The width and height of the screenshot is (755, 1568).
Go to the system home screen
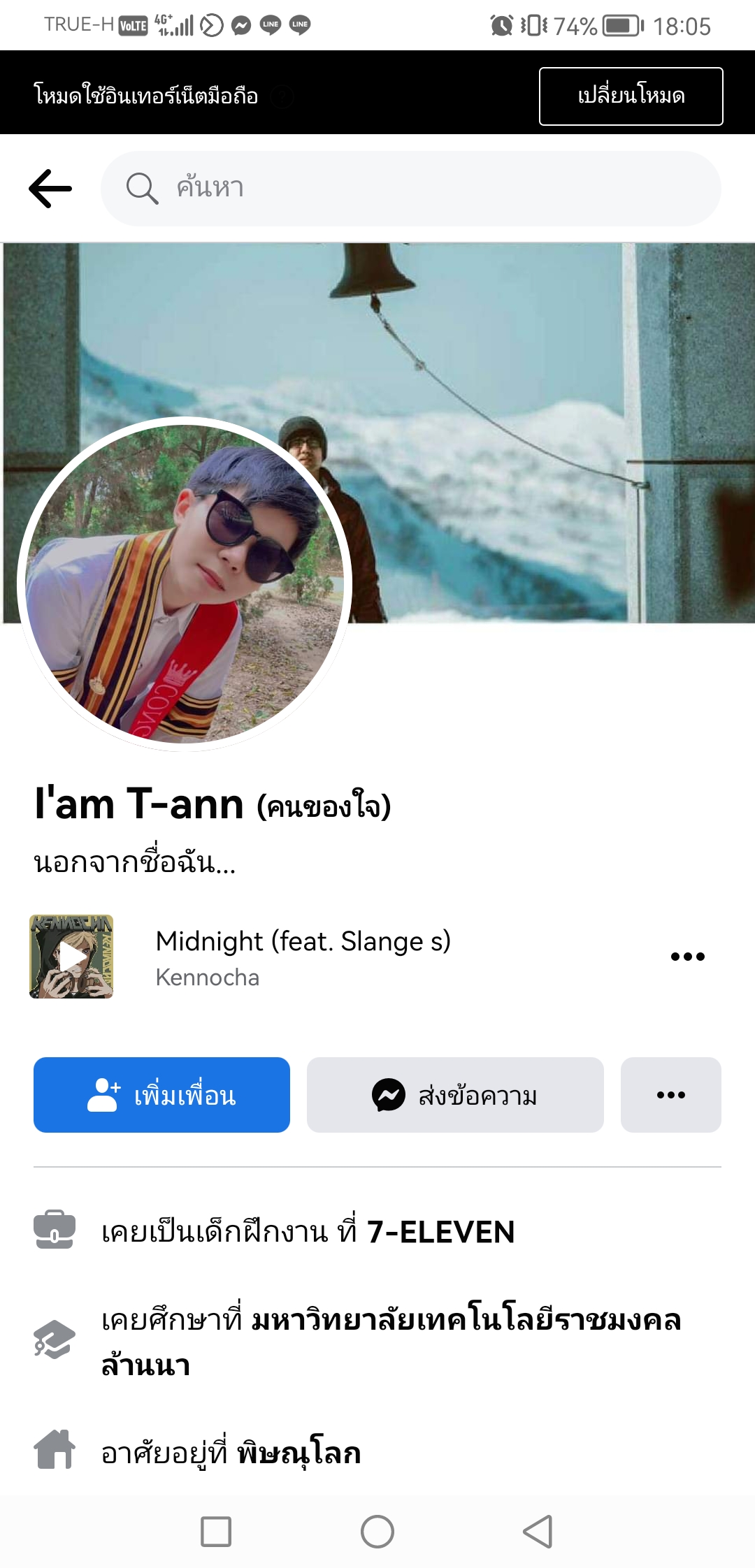377,1532
